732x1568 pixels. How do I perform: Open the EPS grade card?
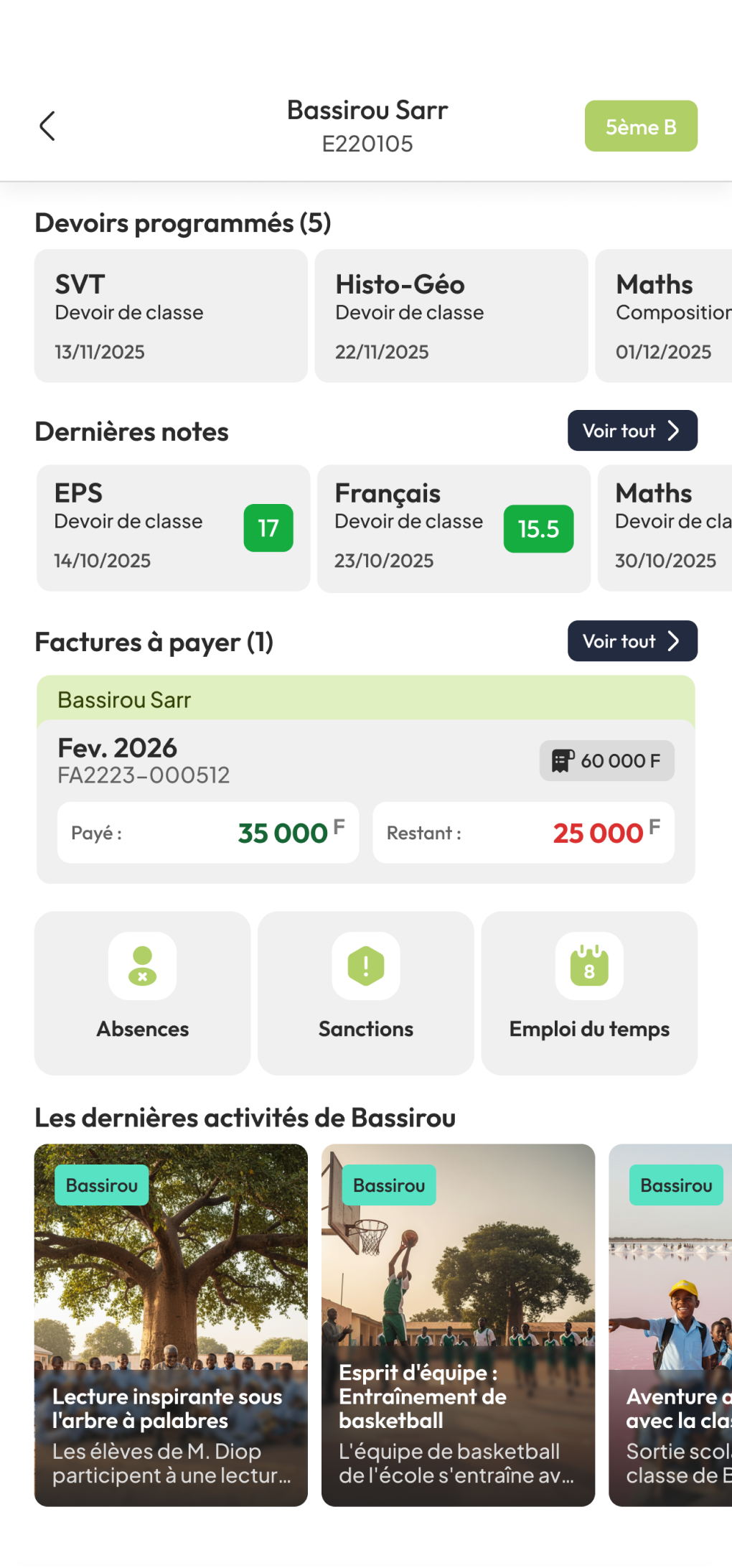tap(172, 528)
